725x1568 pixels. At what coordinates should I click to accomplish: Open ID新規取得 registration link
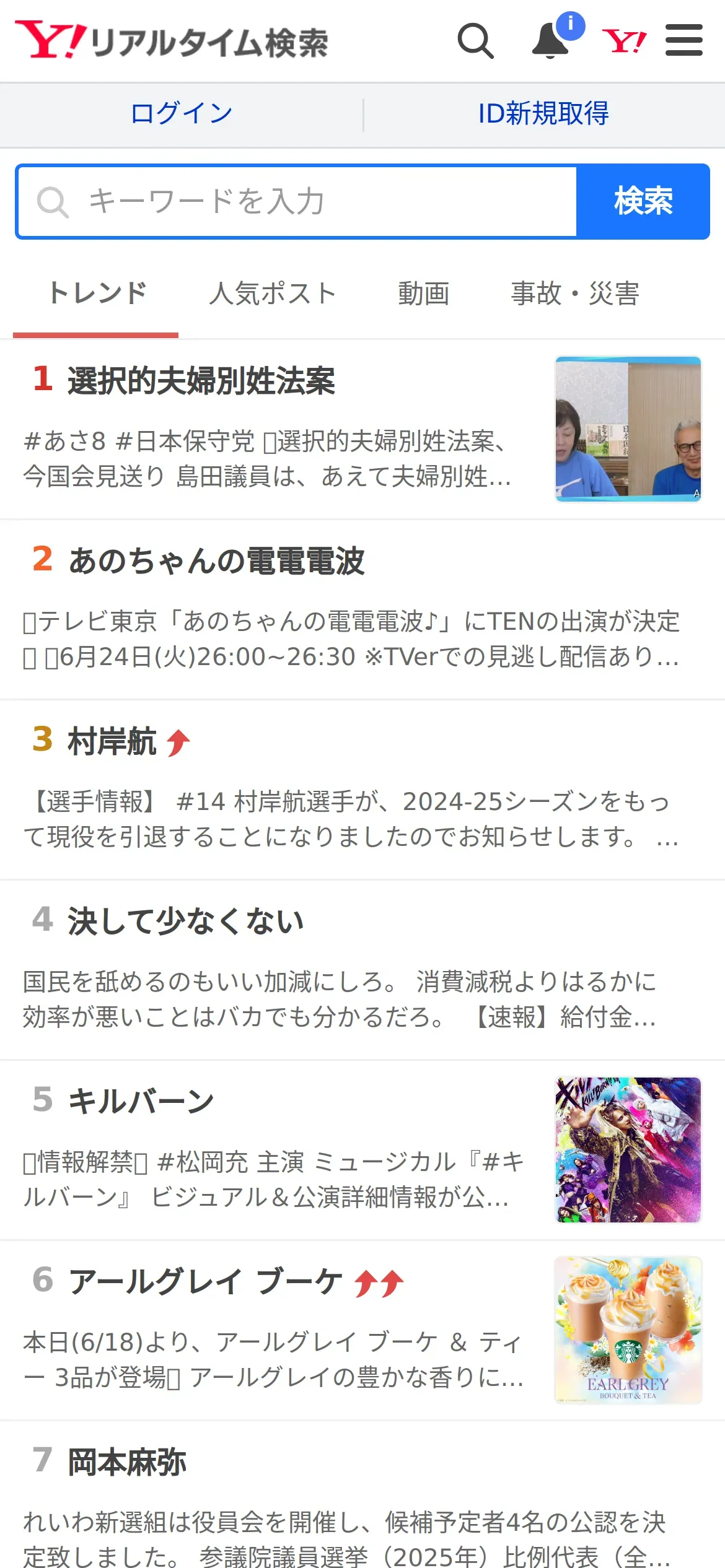(543, 113)
